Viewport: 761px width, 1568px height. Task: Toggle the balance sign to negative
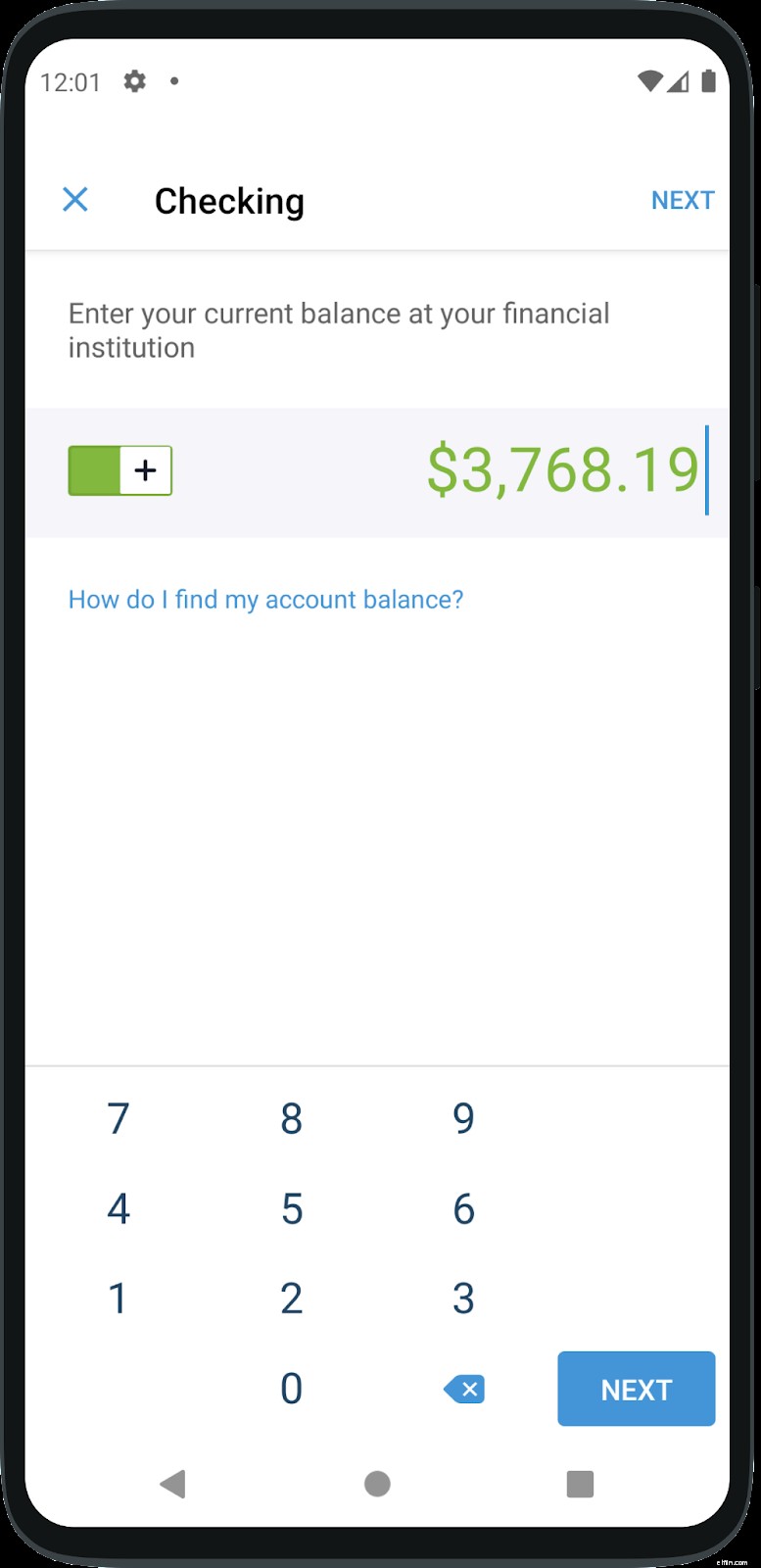pyautogui.click(x=119, y=470)
